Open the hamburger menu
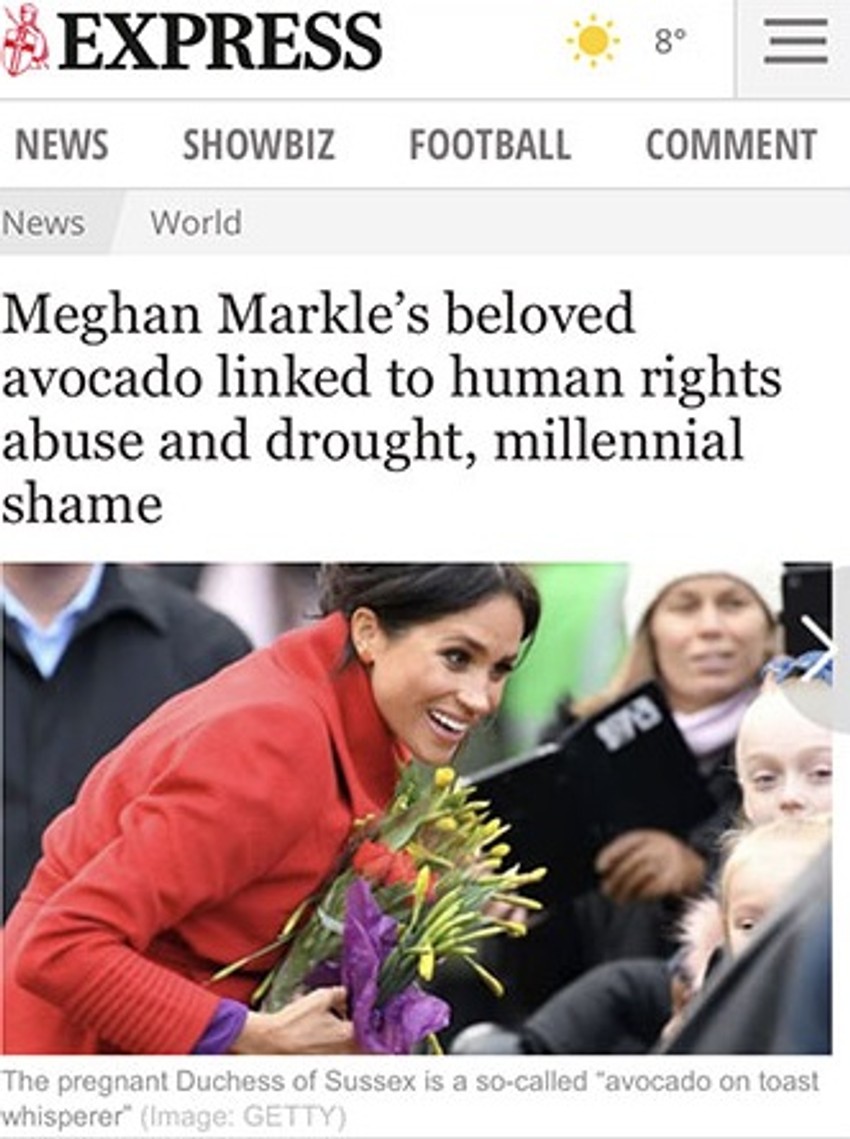This screenshot has height=1139, width=850. click(x=795, y=43)
